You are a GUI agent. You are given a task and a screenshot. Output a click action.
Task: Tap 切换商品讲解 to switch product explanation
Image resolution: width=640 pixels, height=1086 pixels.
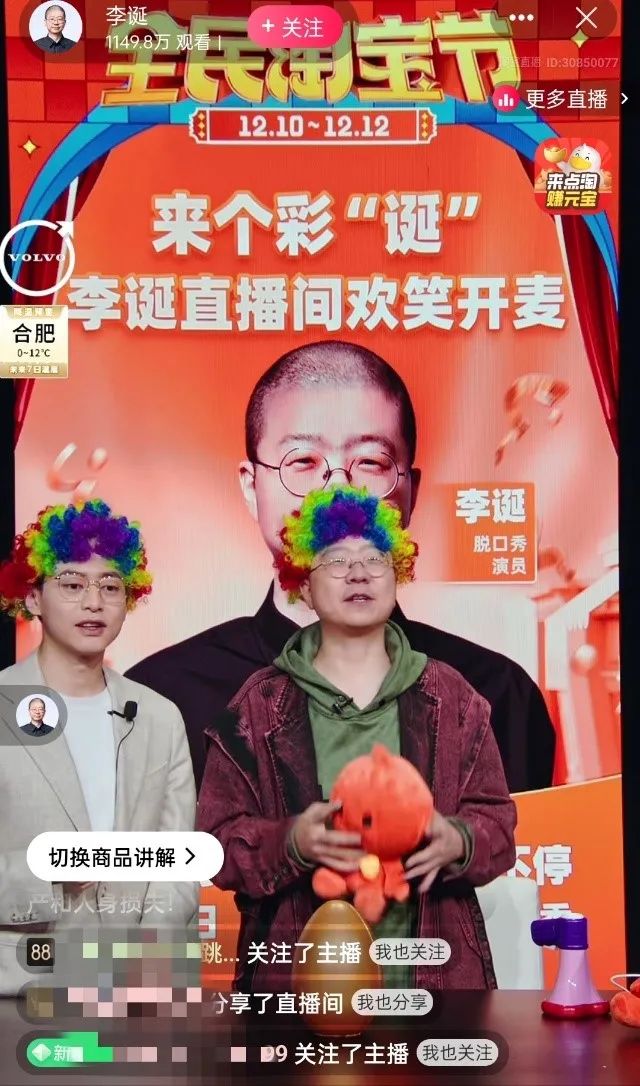click(x=124, y=856)
